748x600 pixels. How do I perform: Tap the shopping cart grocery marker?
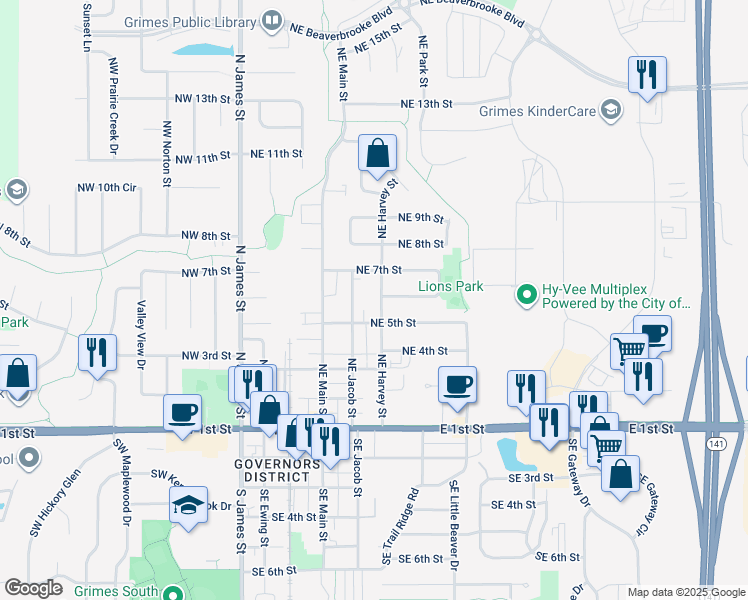[x=628, y=351]
